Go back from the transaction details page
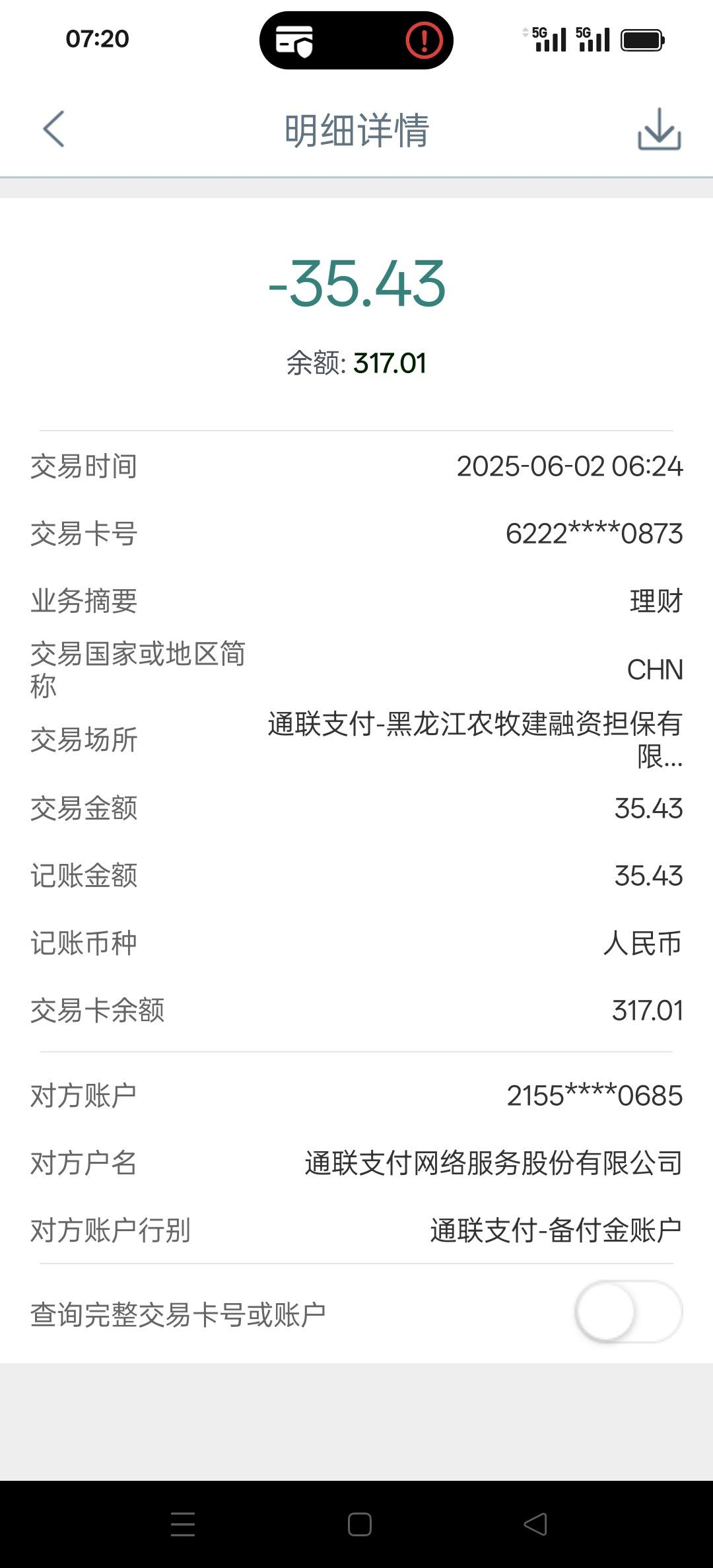 coord(53,129)
